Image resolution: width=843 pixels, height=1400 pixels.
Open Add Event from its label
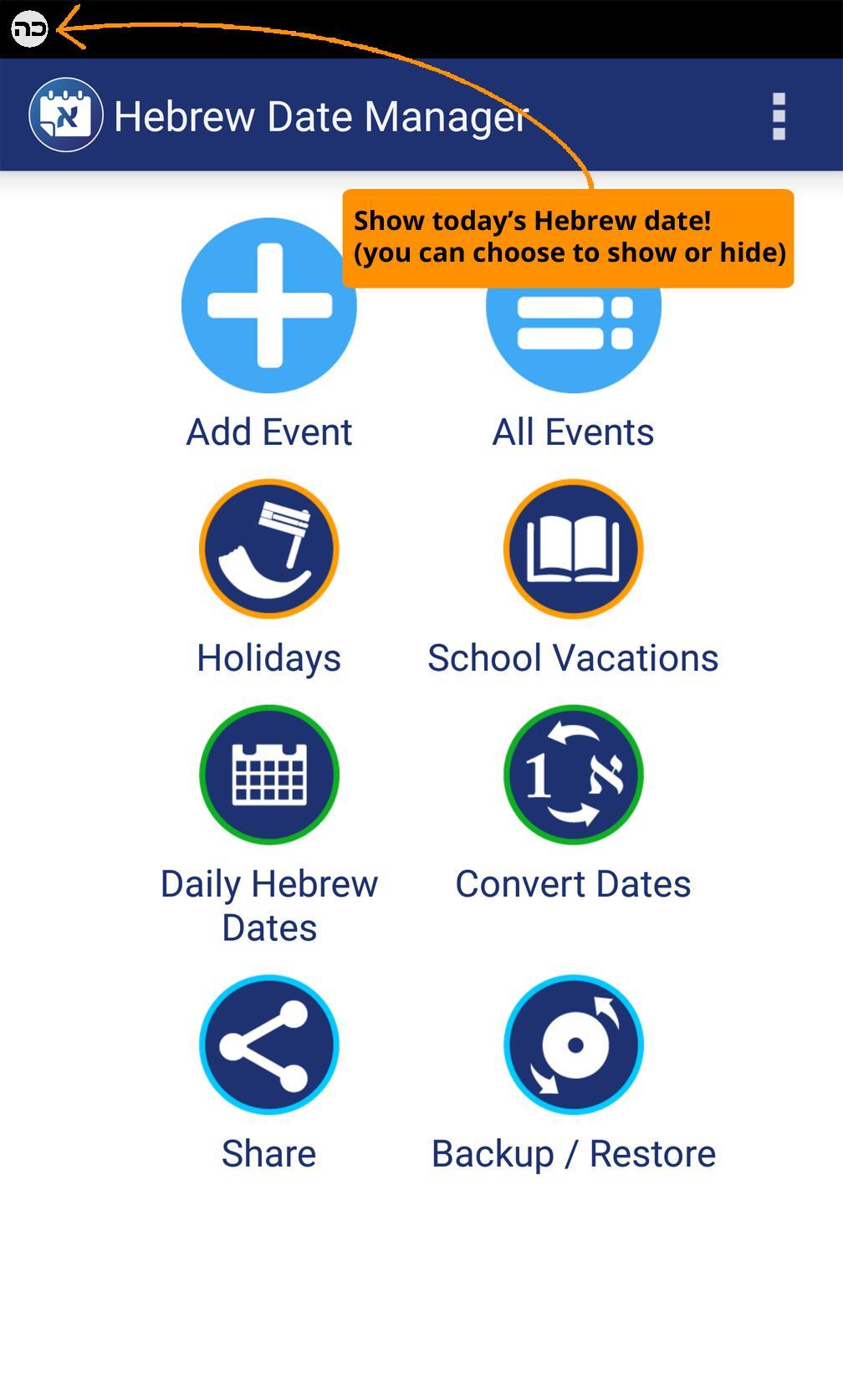pos(268,431)
